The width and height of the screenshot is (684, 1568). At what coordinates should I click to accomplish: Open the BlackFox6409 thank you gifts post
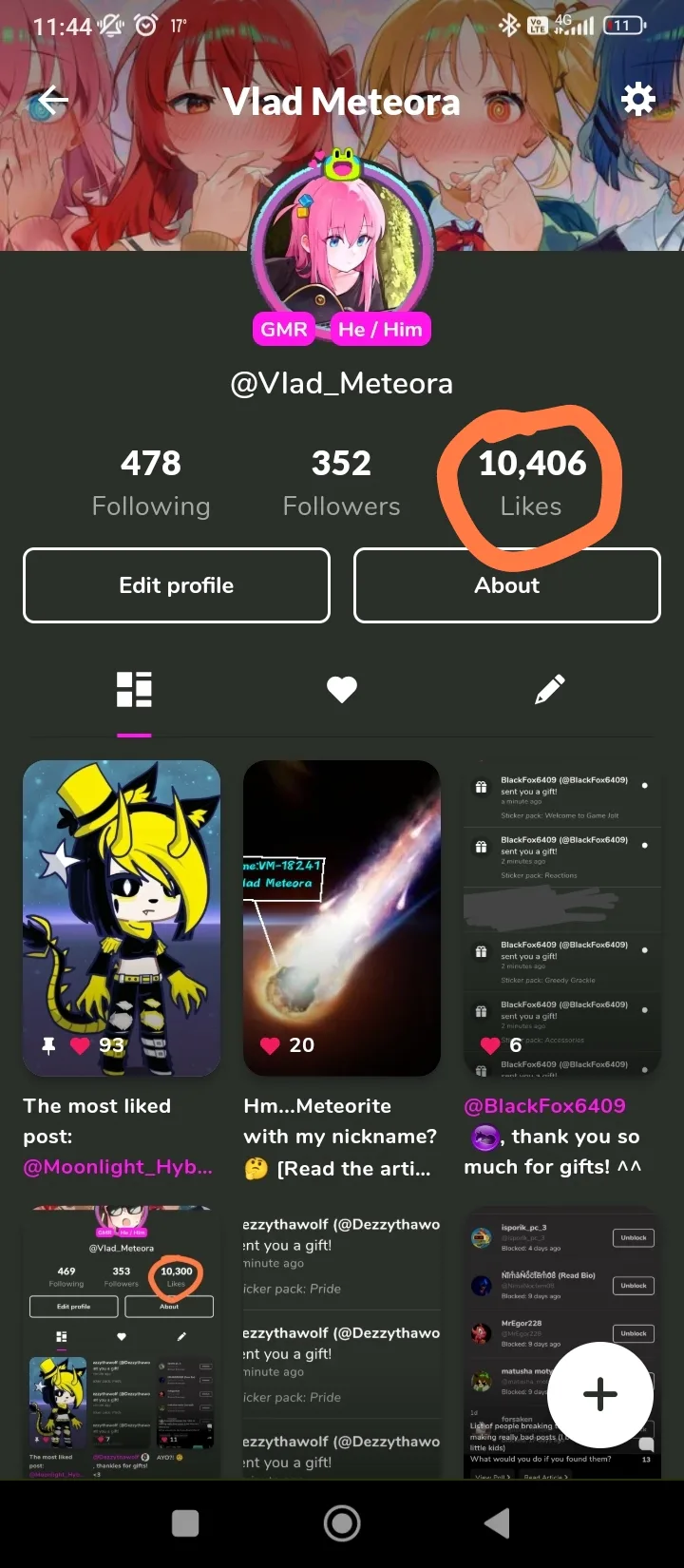561,918
